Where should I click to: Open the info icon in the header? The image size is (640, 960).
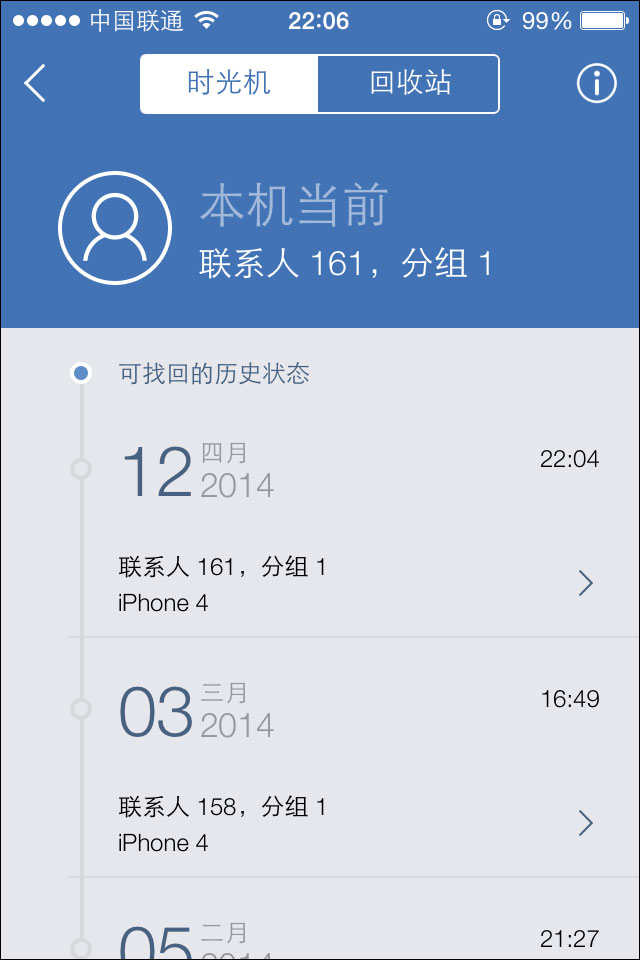[596, 83]
